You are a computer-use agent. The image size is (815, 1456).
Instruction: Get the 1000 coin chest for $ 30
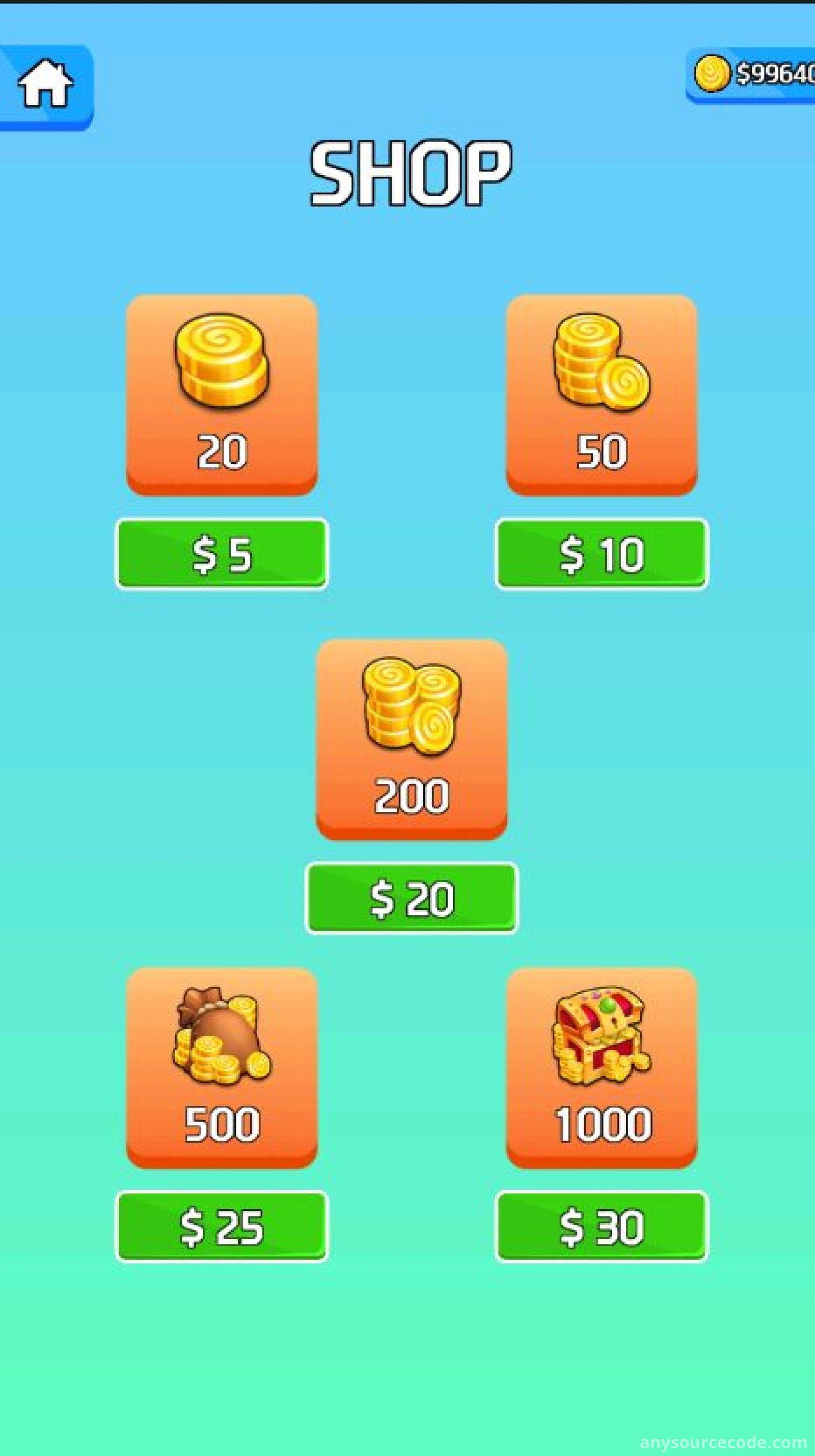tap(602, 1226)
